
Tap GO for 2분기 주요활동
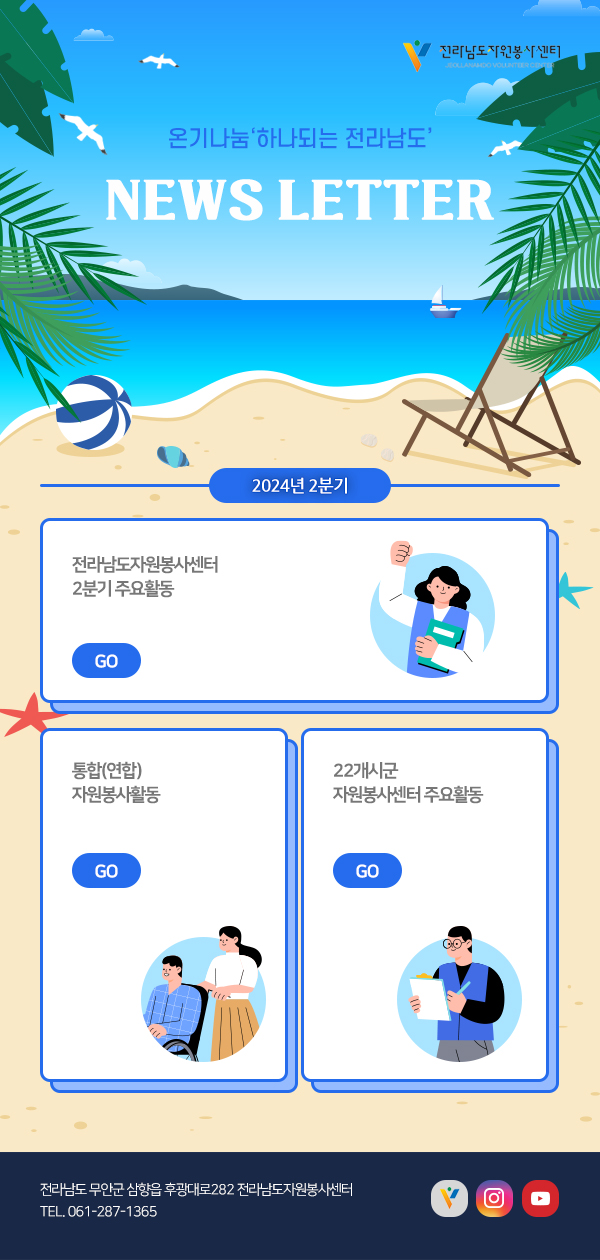click(x=106, y=661)
